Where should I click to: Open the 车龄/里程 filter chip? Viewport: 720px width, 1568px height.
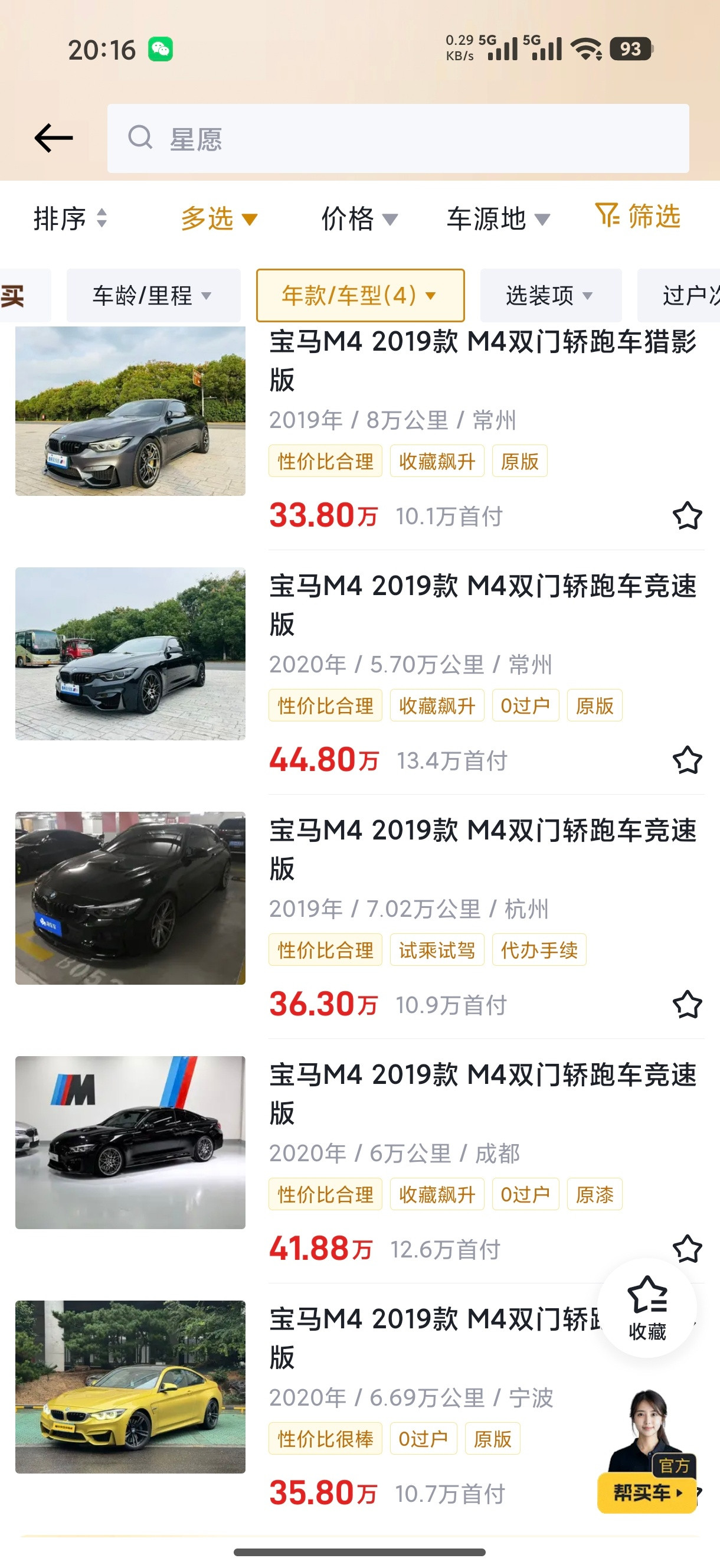coord(152,295)
